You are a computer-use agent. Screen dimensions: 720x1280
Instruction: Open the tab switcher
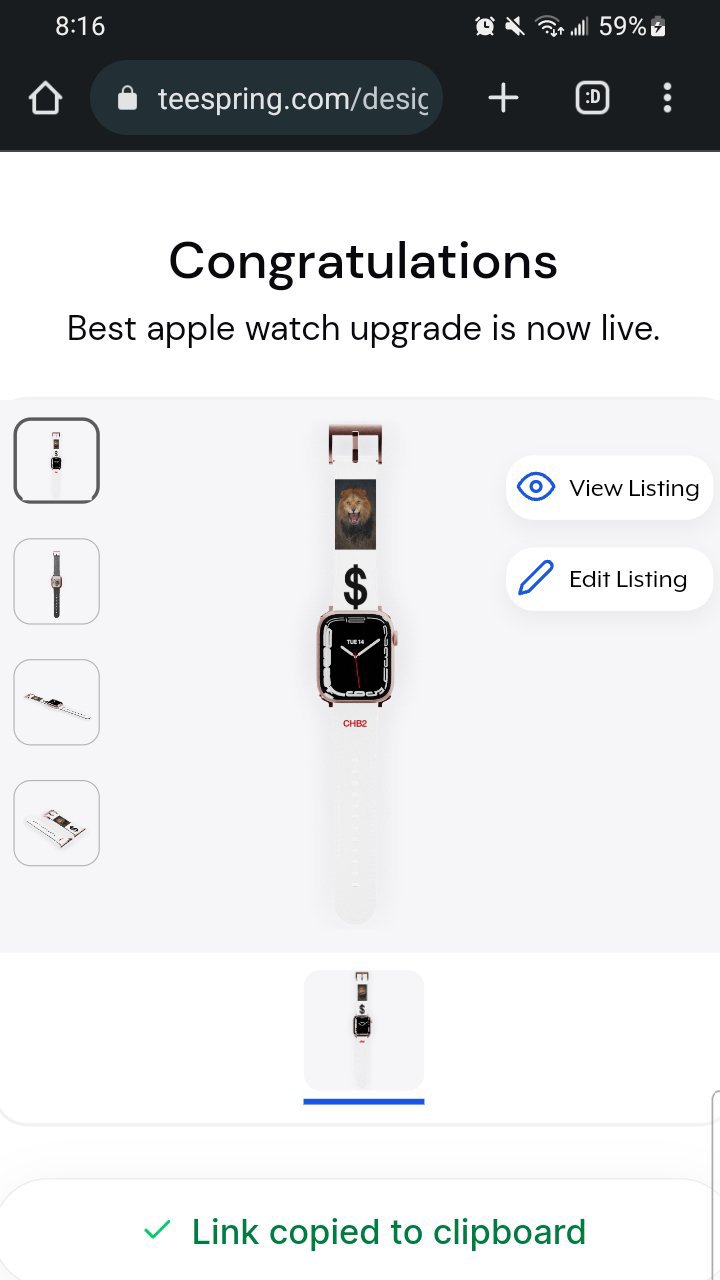tap(592, 98)
